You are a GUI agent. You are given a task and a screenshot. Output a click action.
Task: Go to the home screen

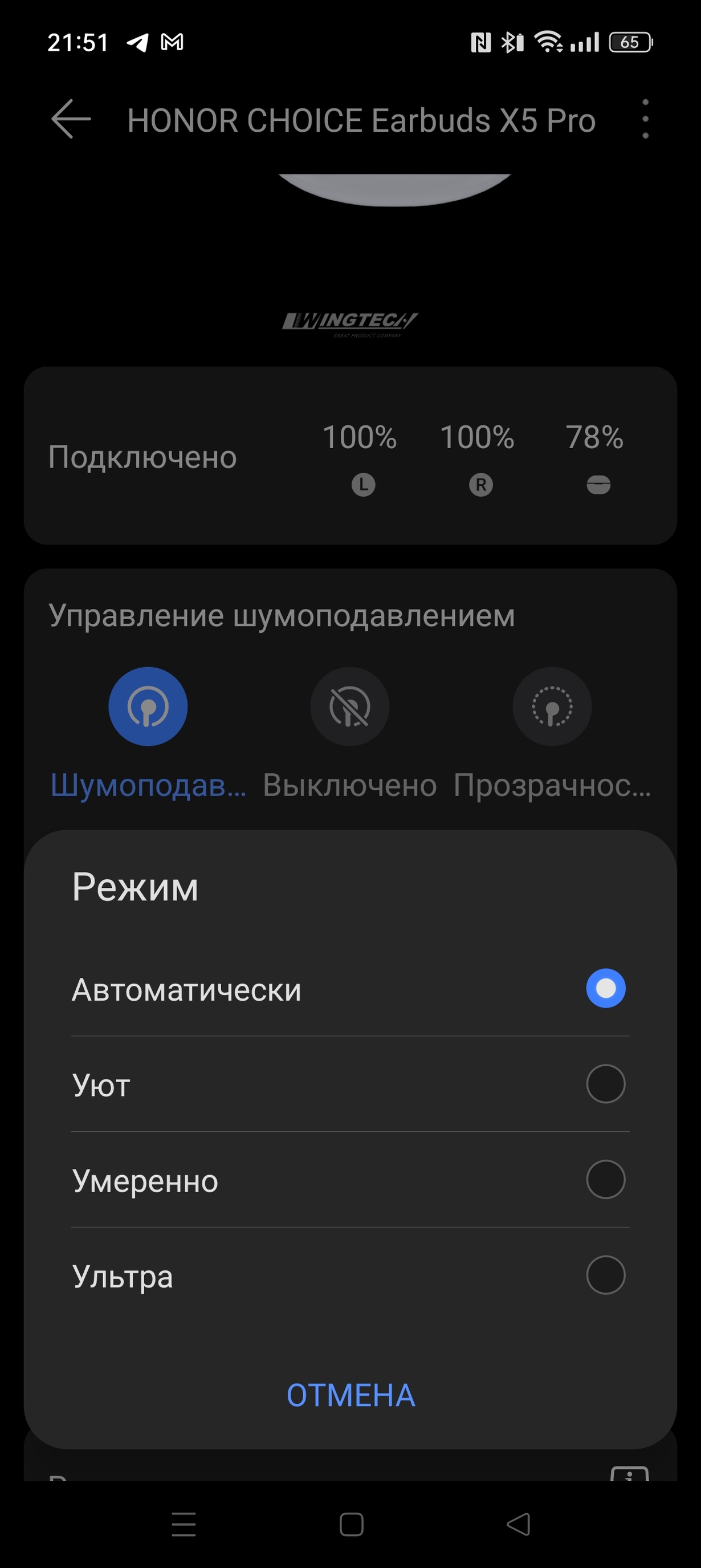pos(351,1524)
